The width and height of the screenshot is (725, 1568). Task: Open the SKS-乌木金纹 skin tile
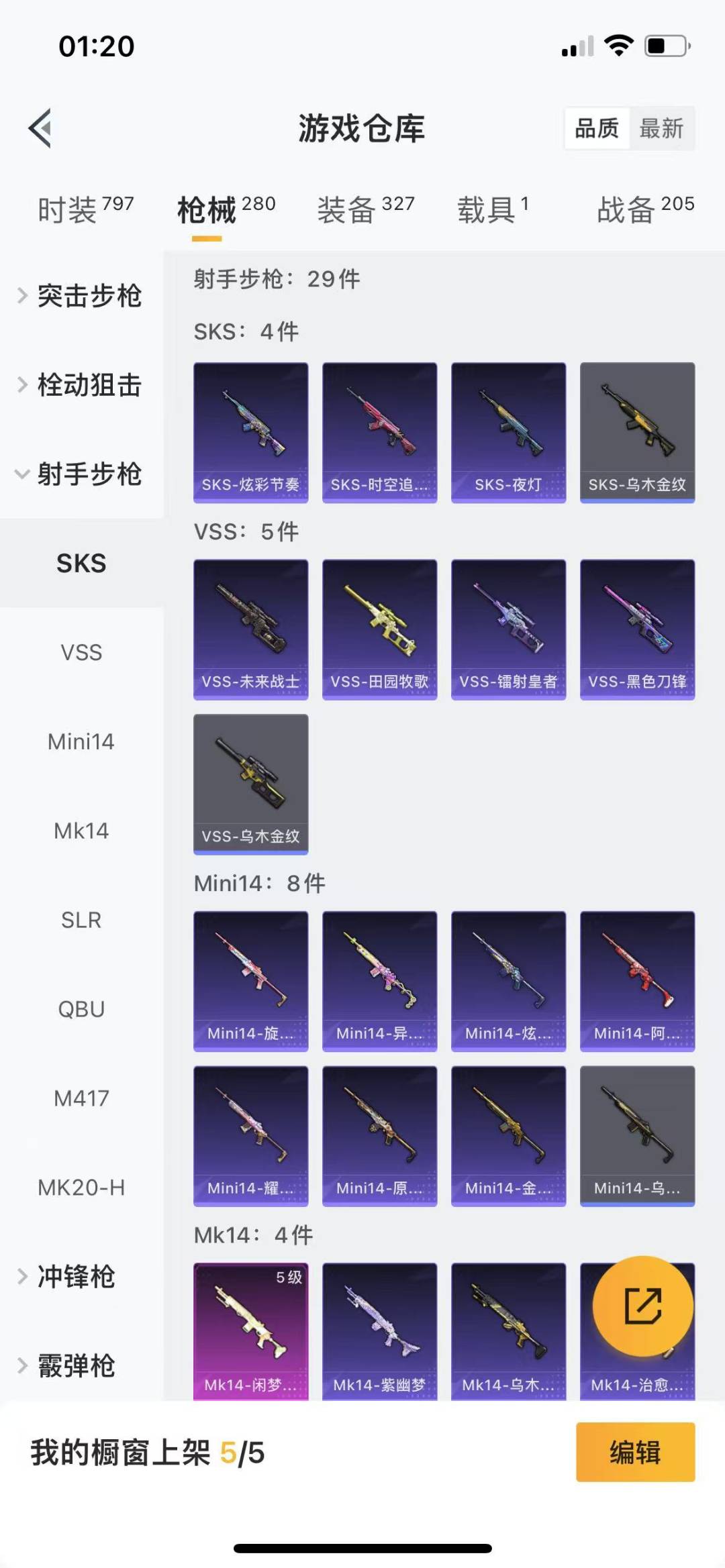637,432
